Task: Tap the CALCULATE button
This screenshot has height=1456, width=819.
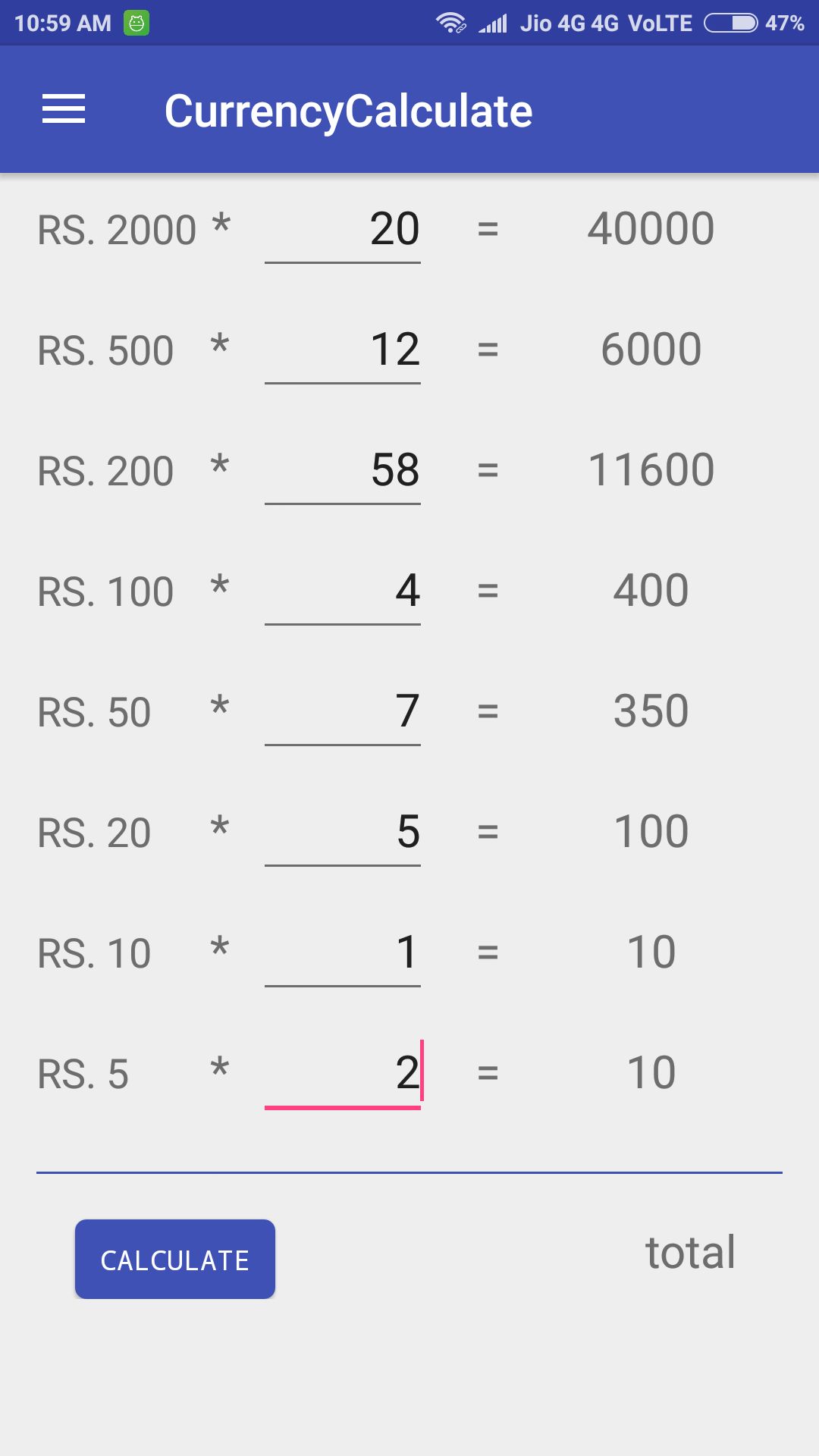Action: [x=175, y=1260]
